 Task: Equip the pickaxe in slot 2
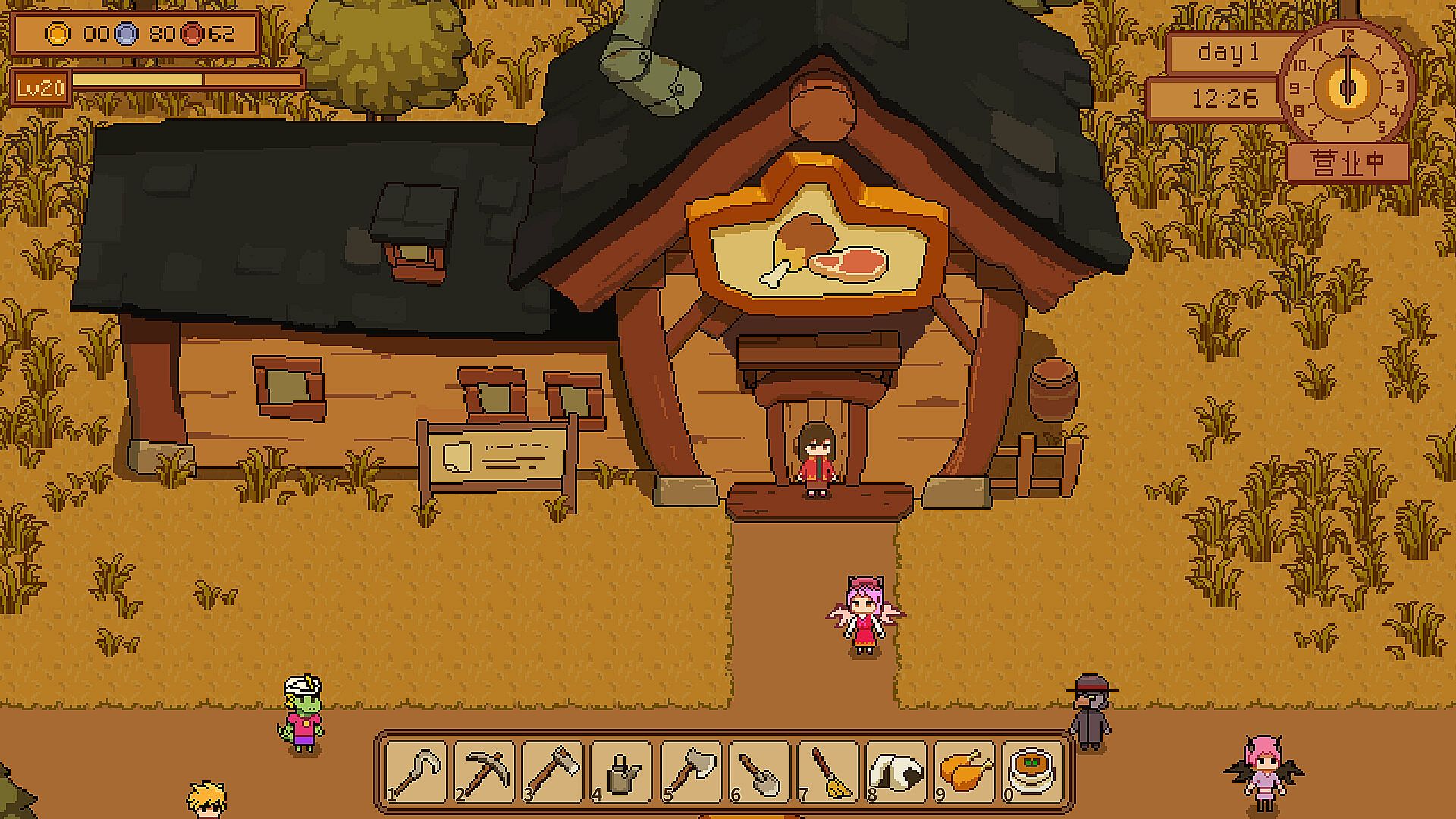tap(485, 770)
